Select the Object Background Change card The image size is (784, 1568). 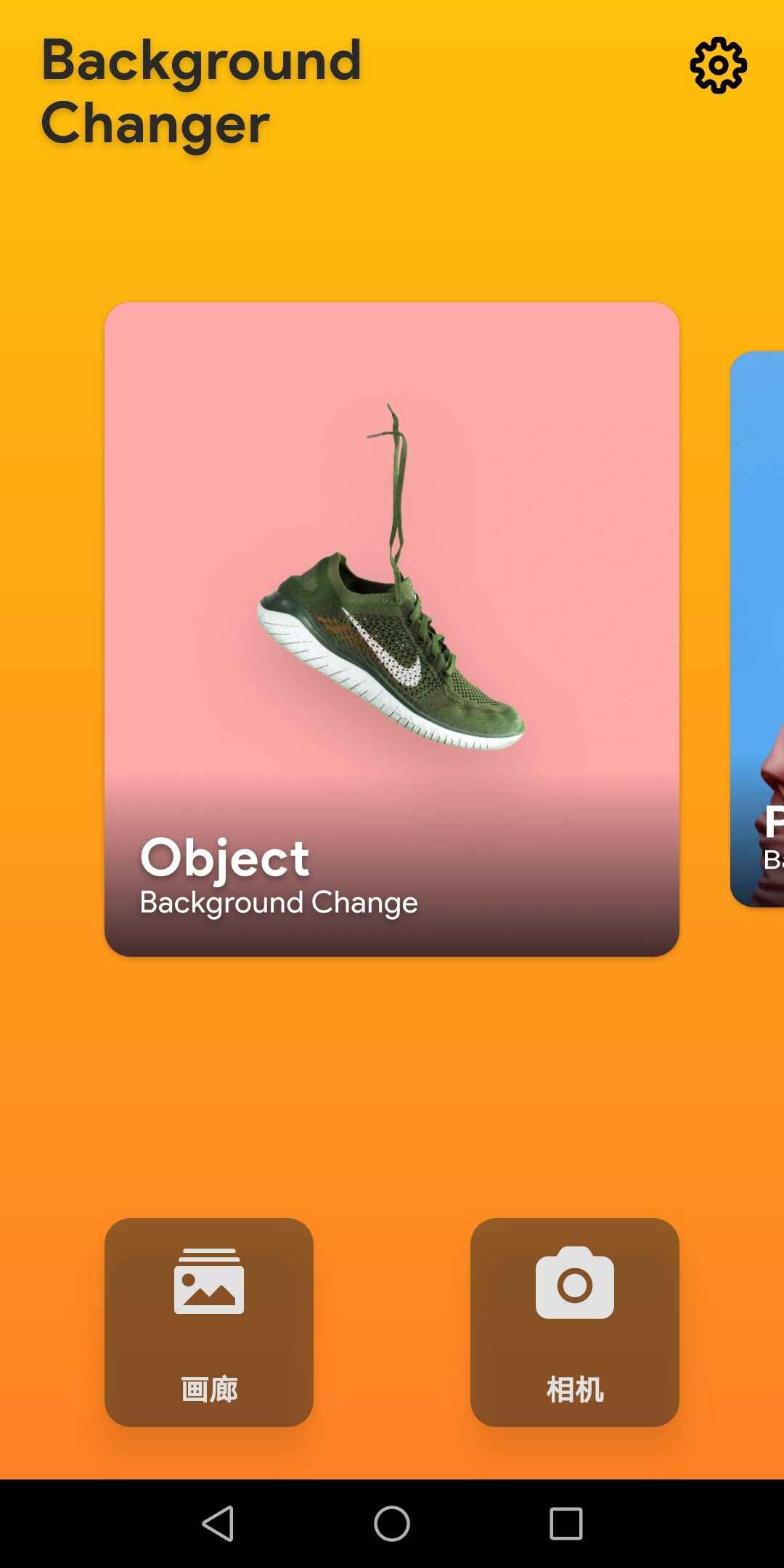coord(392,629)
